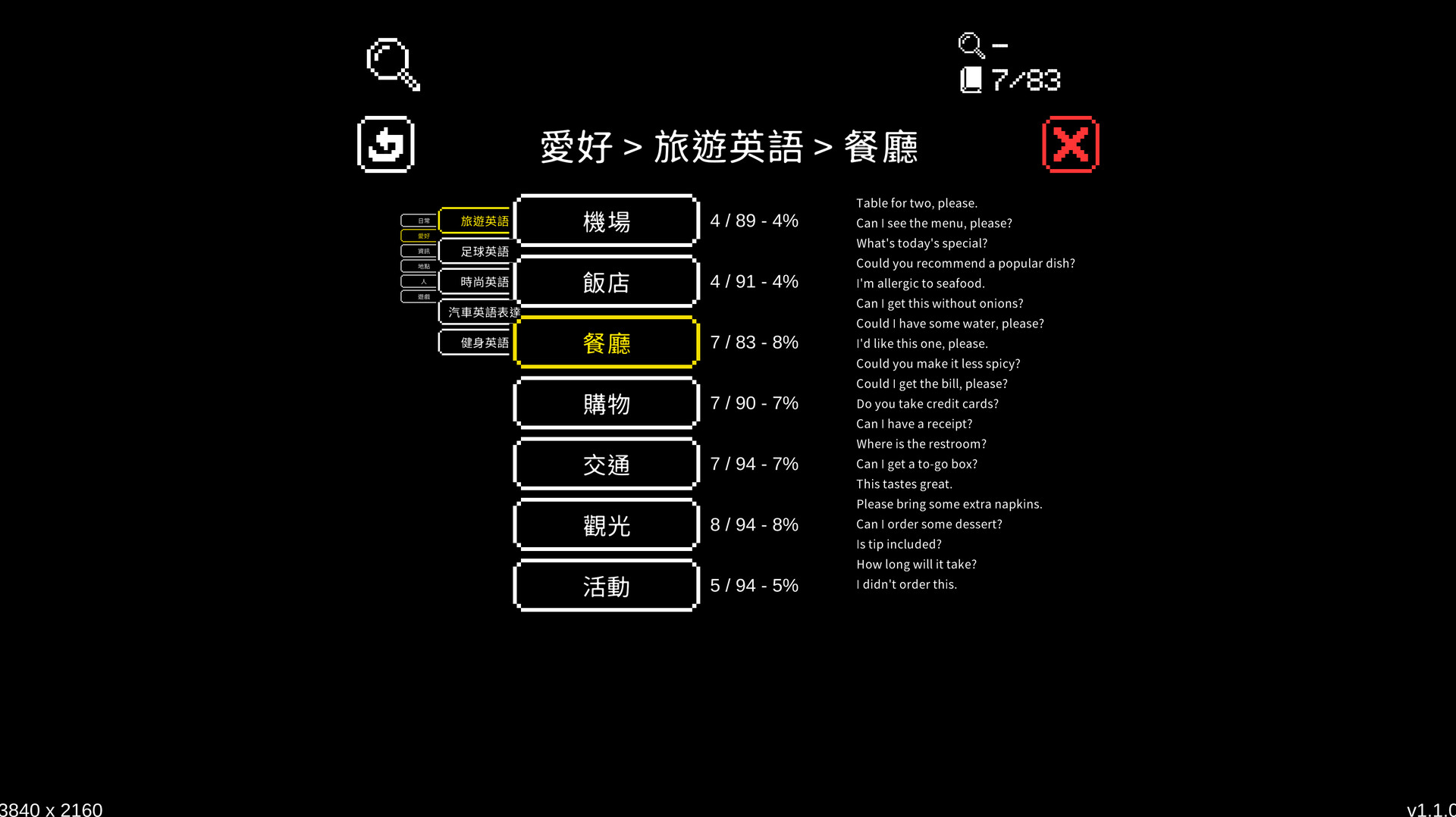
Task: Open the 機場 category
Action: pos(606,221)
